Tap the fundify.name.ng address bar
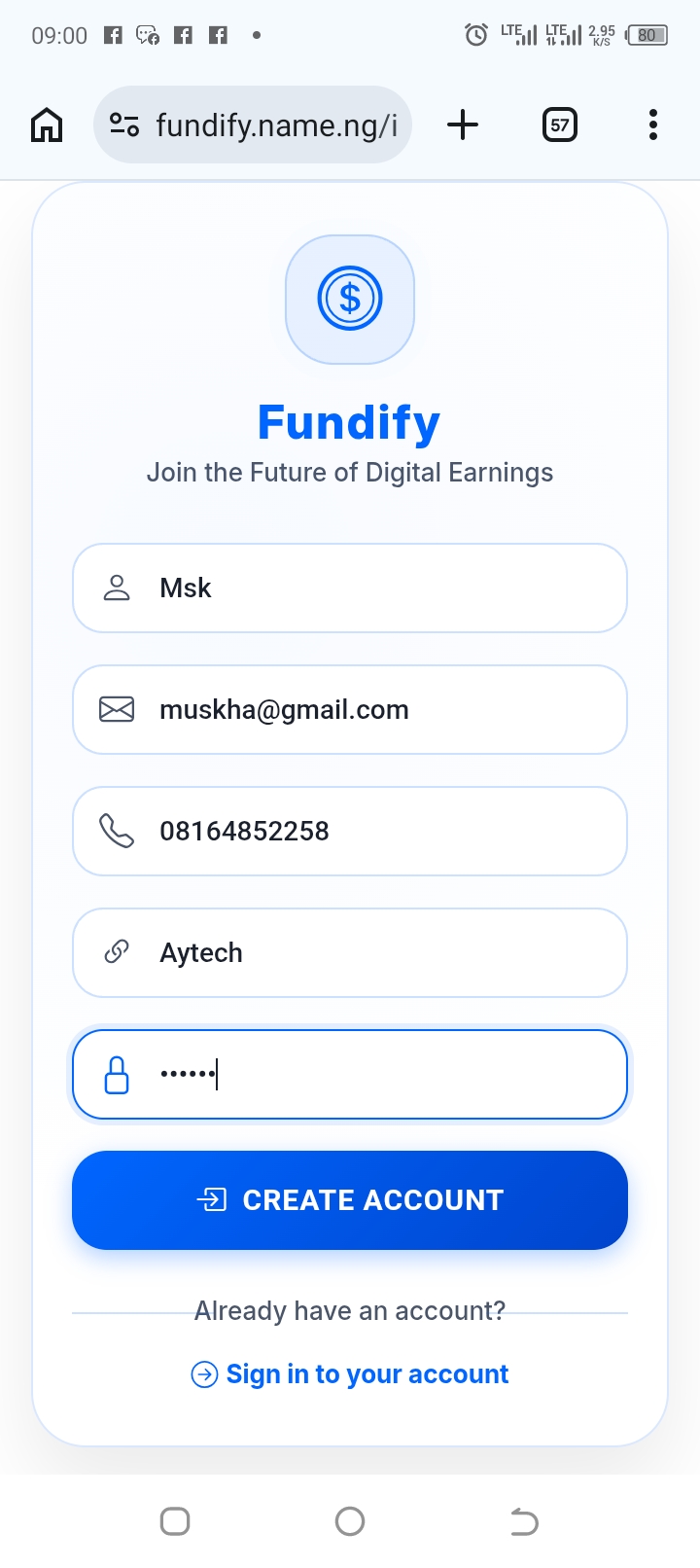The width and height of the screenshot is (700, 1568). (253, 125)
